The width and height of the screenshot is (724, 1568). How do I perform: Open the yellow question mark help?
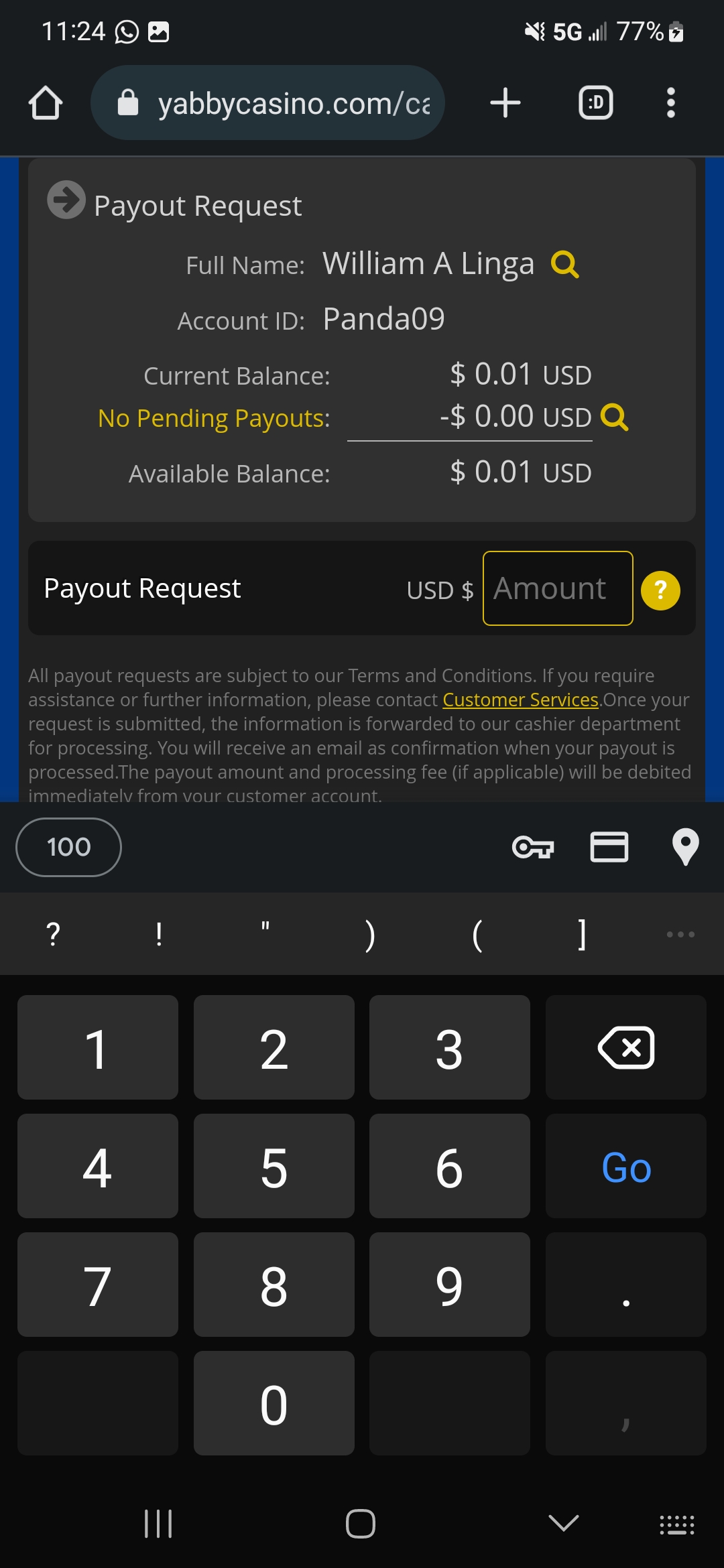pyautogui.click(x=660, y=590)
